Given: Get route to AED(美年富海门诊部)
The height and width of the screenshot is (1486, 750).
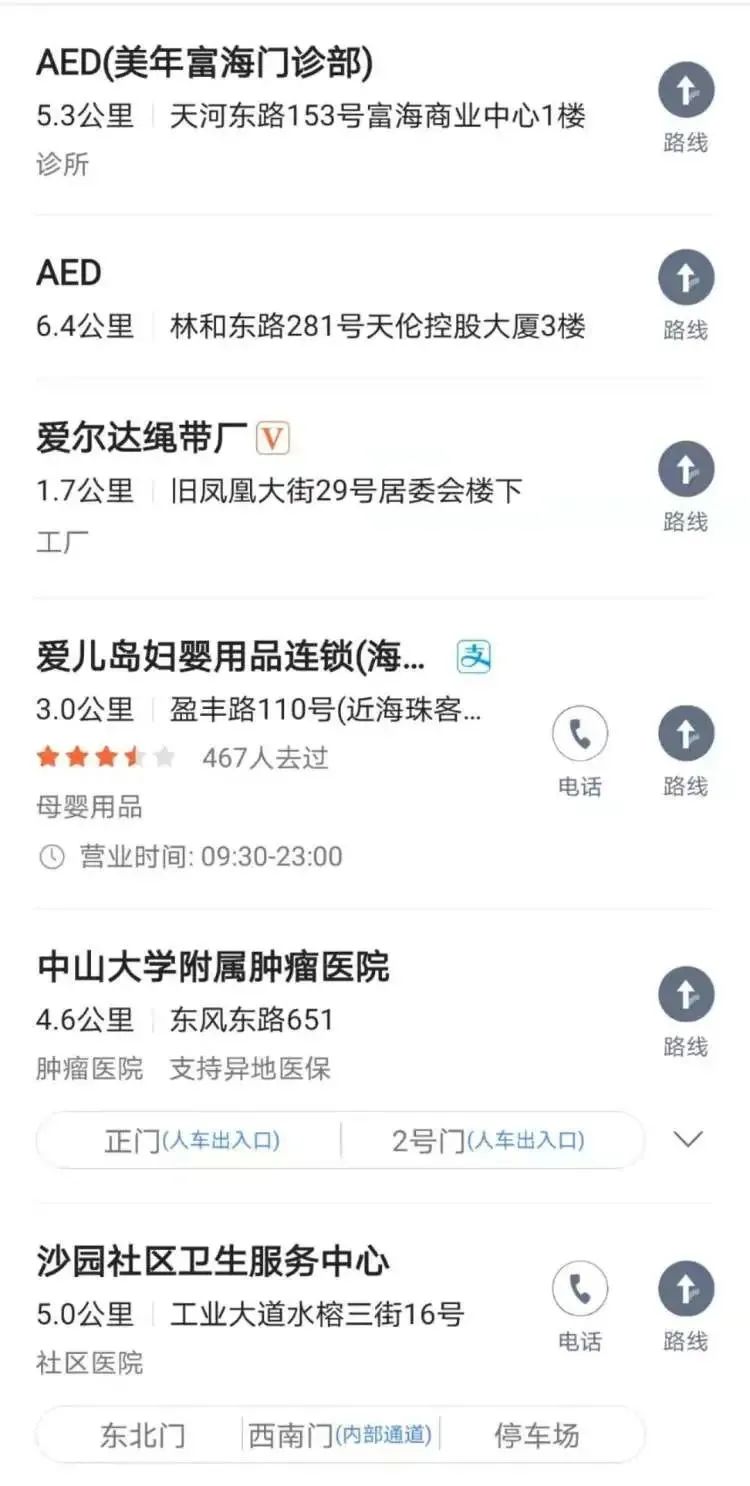Looking at the screenshot, I should coord(686,106).
